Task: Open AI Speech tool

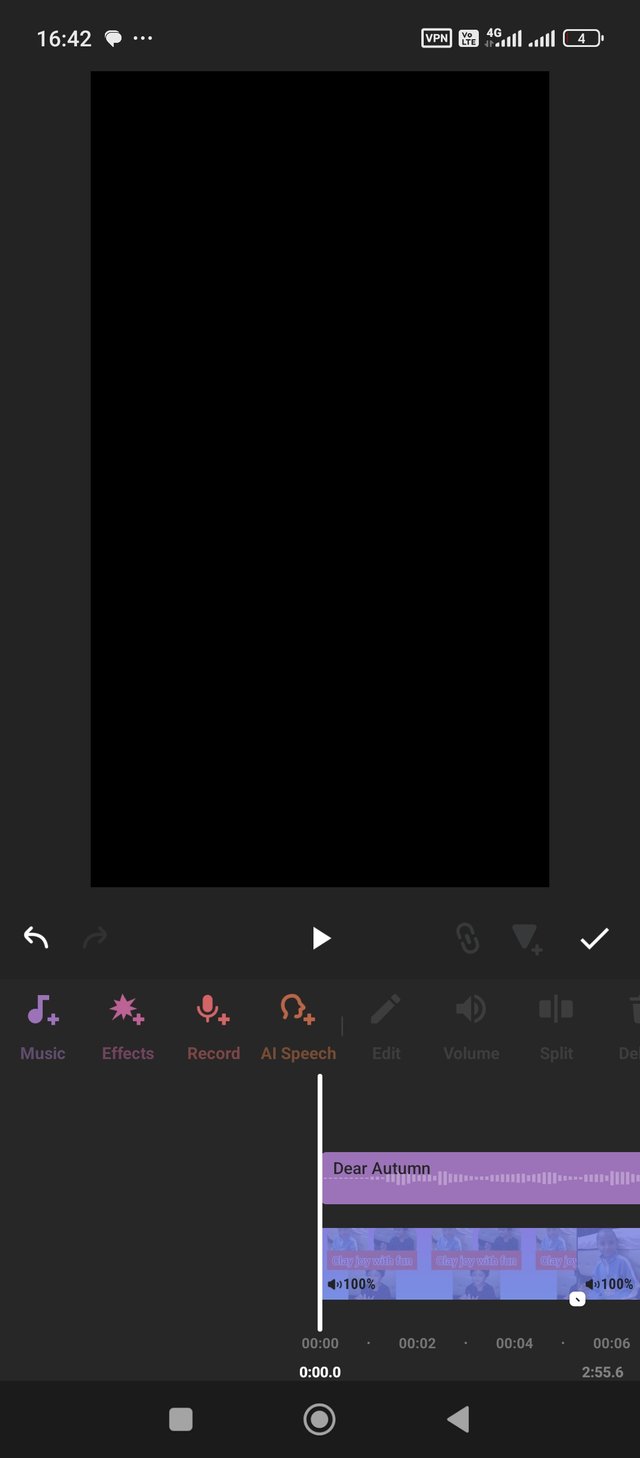Action: click(x=298, y=1025)
